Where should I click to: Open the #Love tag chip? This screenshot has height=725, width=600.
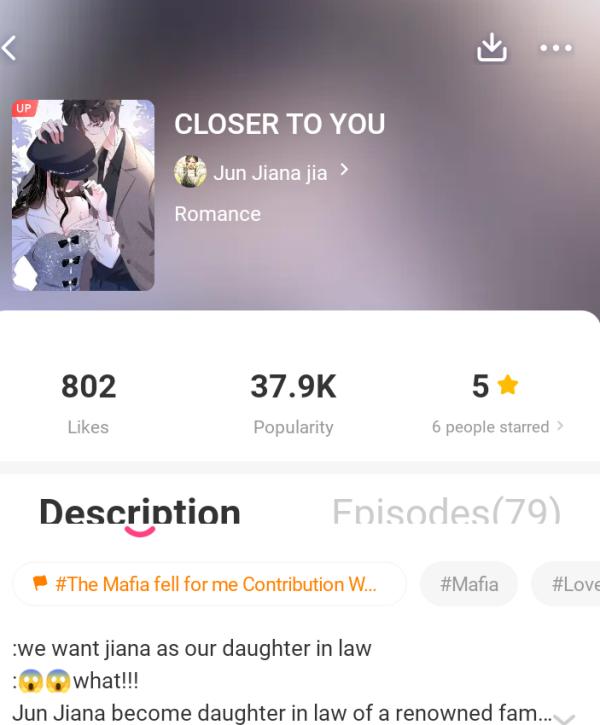[572, 584]
